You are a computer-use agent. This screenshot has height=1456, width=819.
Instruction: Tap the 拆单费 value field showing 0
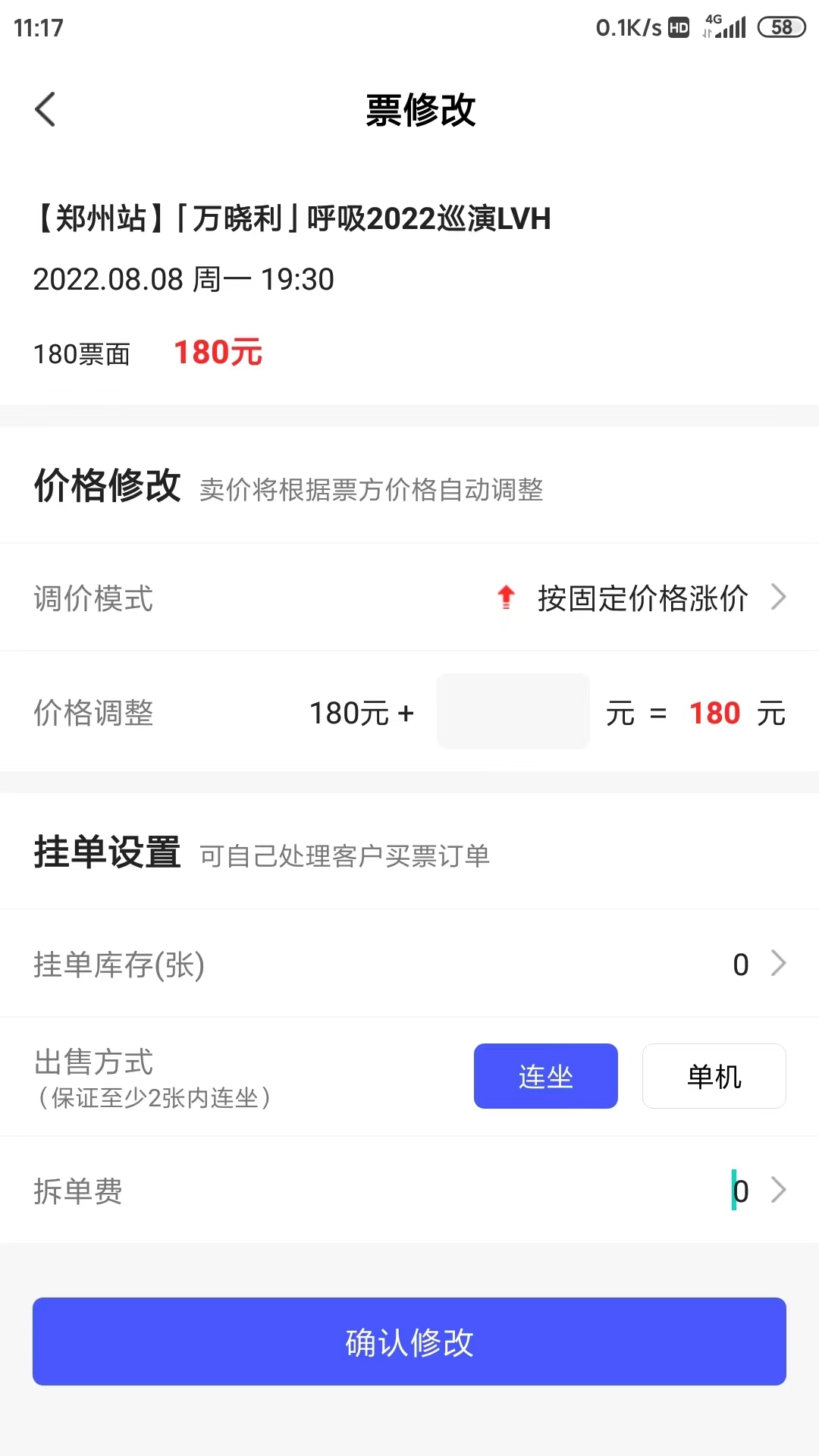point(741,1191)
